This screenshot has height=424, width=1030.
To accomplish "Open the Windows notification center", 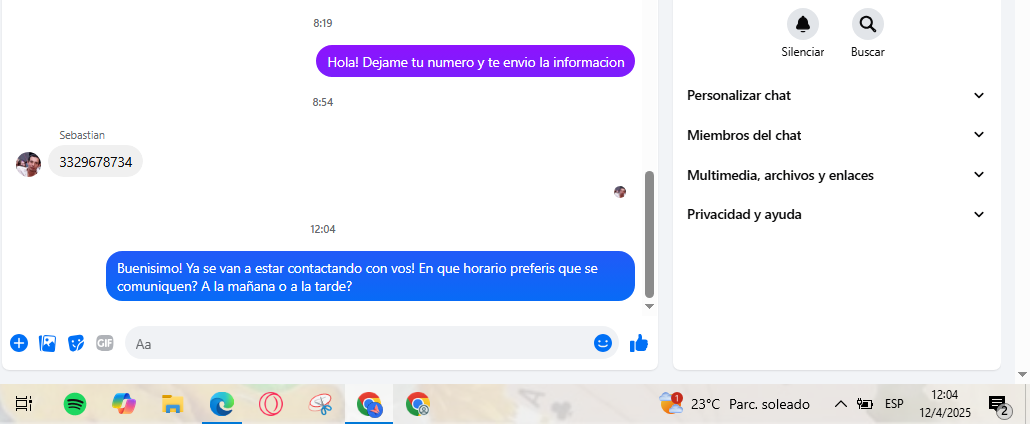I will pos(997,404).
